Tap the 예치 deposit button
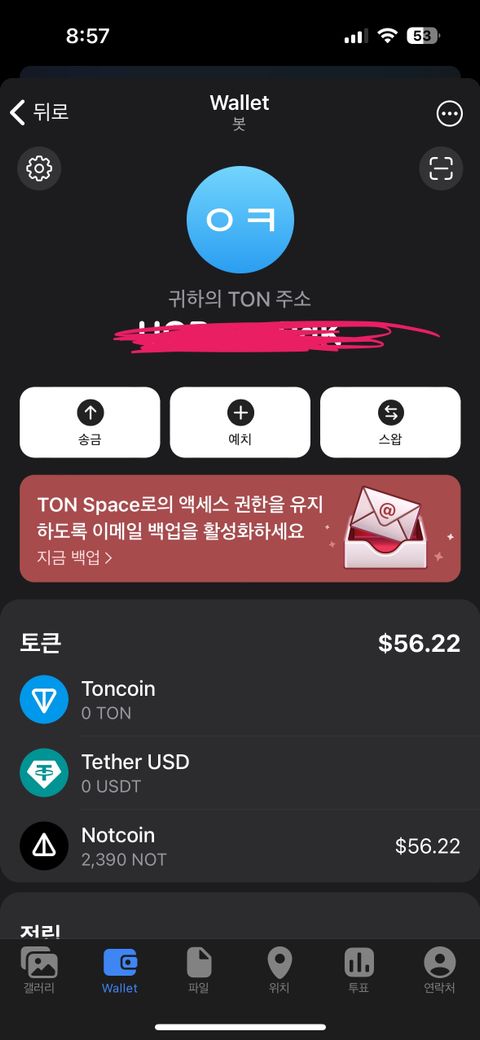The height and width of the screenshot is (1040, 480). (240, 422)
